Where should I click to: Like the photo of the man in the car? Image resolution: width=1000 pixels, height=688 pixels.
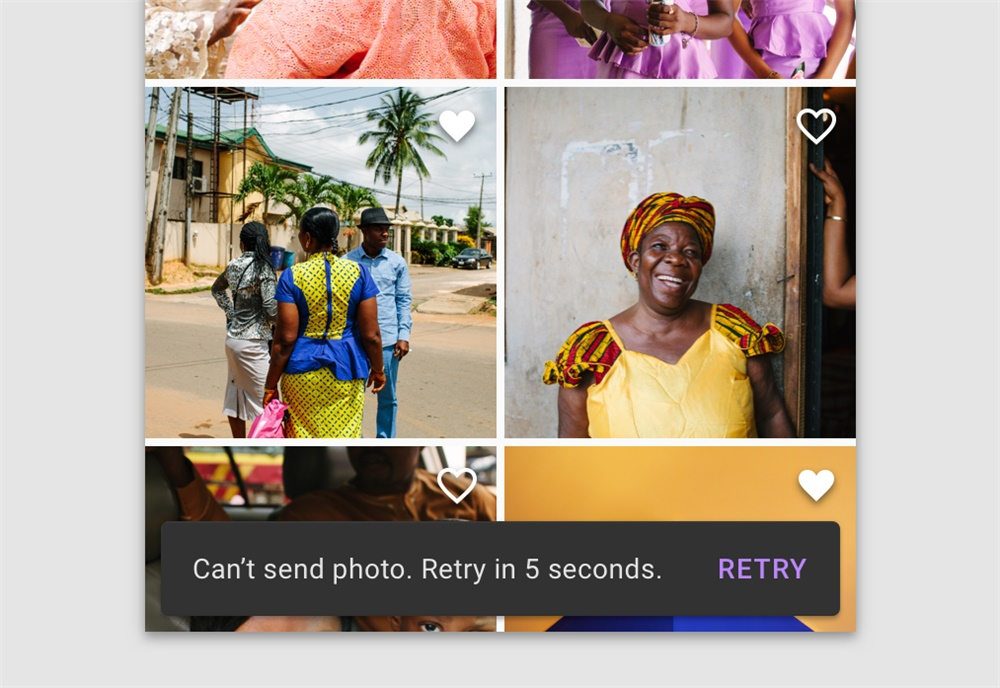click(457, 485)
